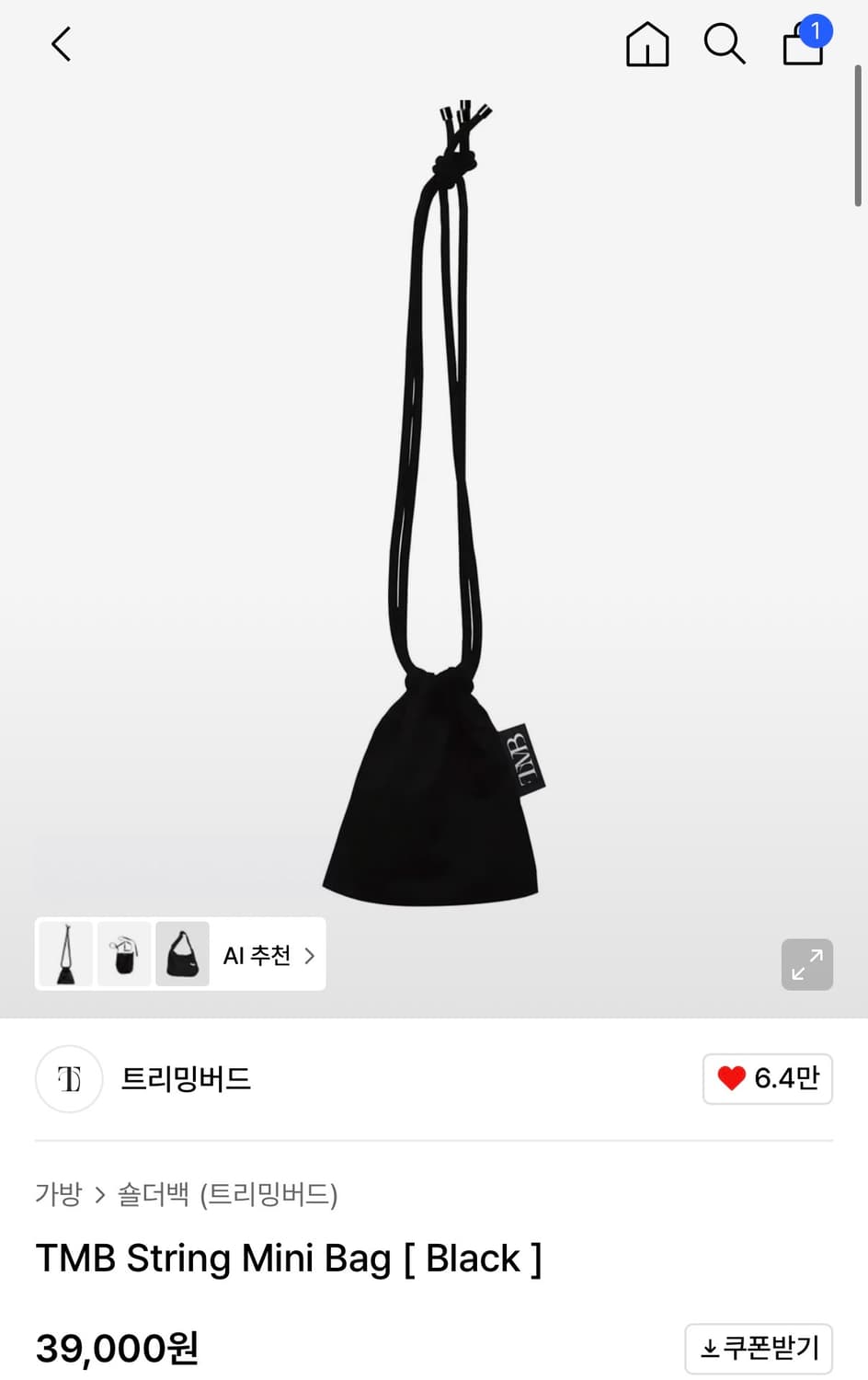The width and height of the screenshot is (868, 1380).
Task: Open the shopping bag with 1 item
Action: point(803,43)
